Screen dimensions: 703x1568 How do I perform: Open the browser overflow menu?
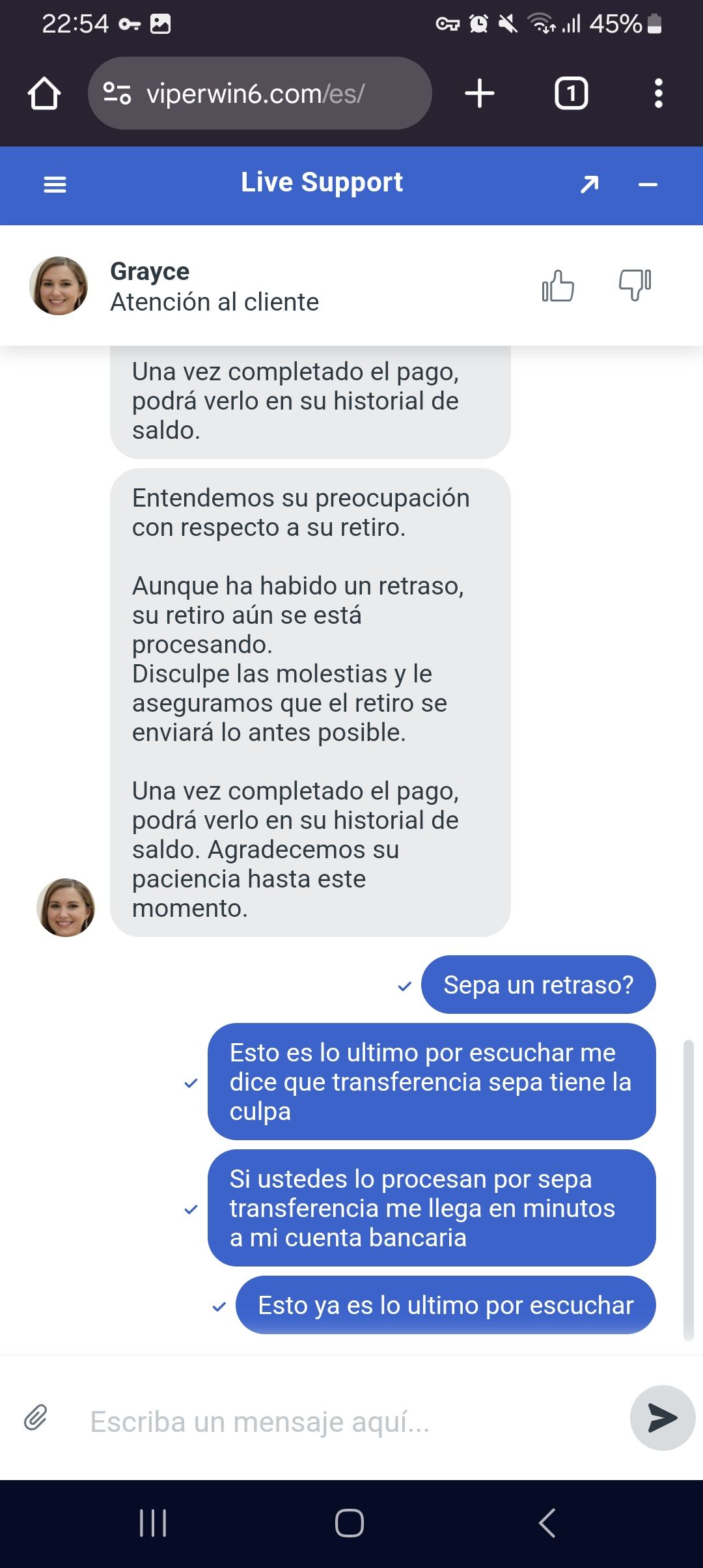(x=658, y=94)
